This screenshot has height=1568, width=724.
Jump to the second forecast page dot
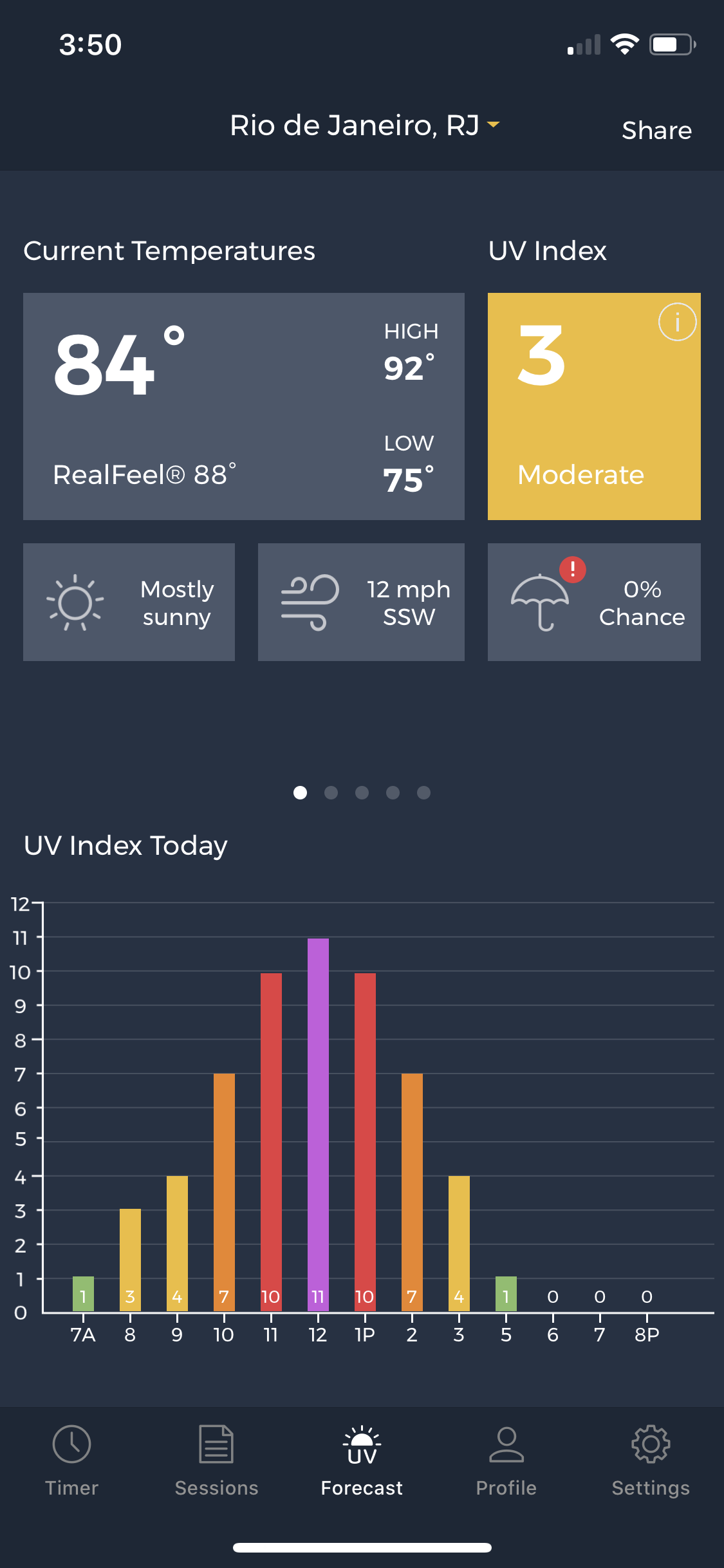(331, 792)
